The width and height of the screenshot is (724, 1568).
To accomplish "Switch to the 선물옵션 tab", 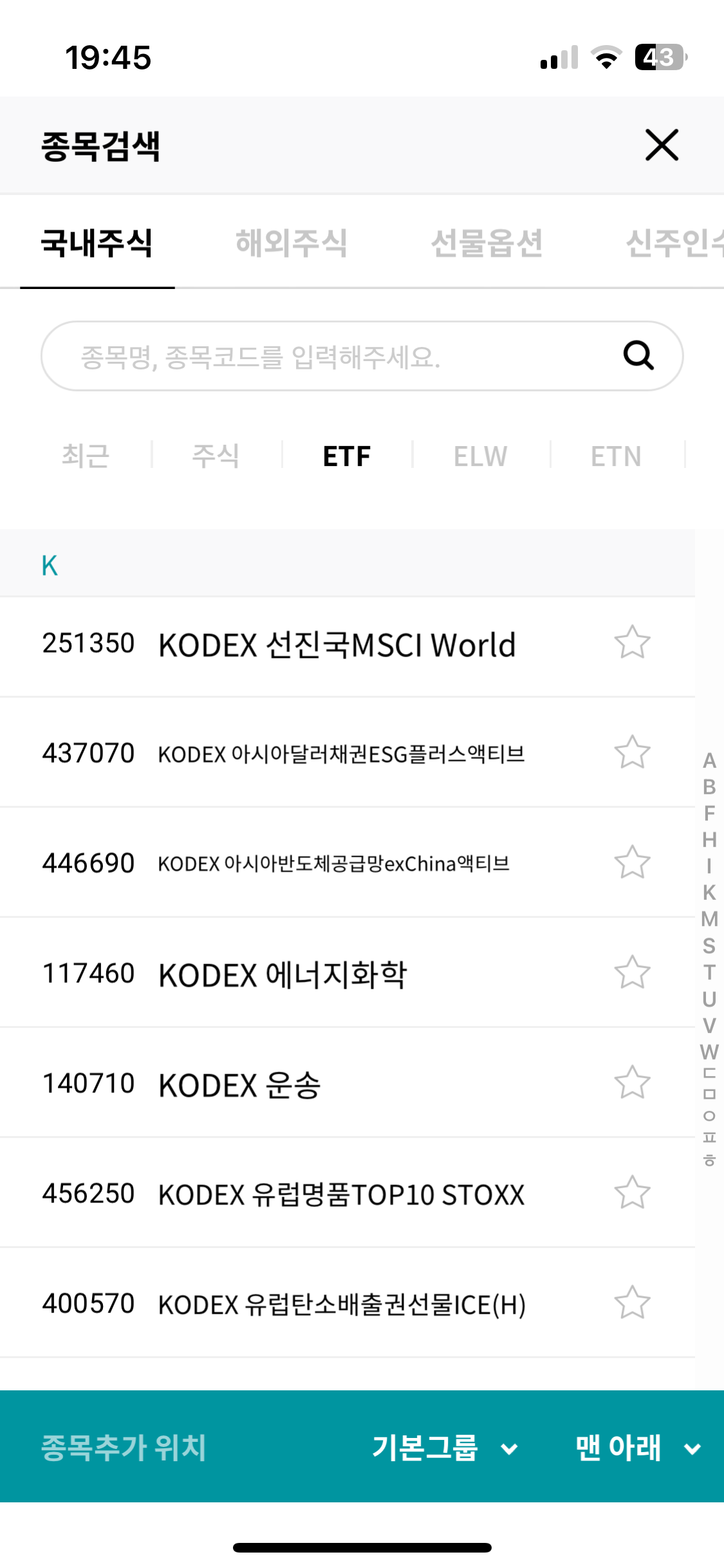I will pos(487,243).
